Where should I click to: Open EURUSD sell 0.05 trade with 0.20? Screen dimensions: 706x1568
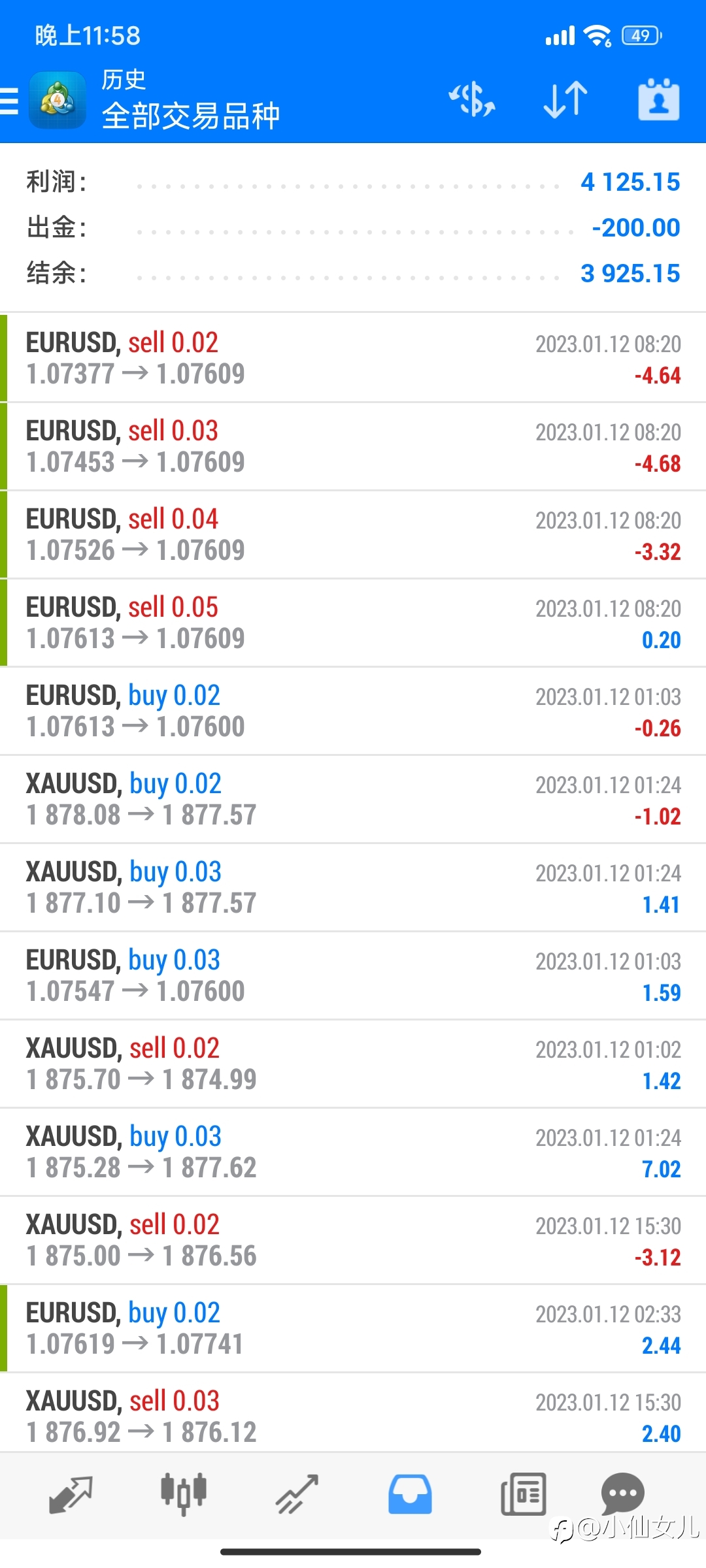coord(353,623)
